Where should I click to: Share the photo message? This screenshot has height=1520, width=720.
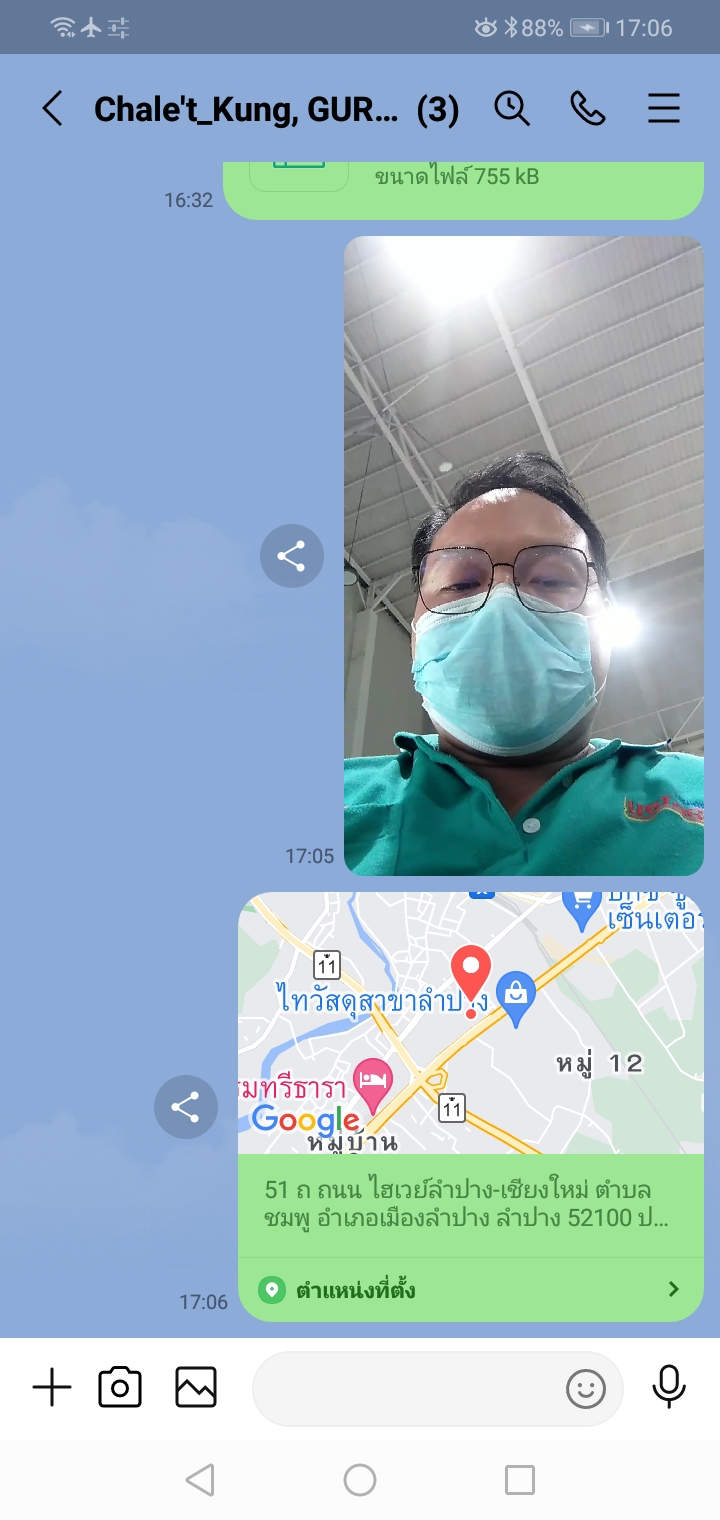(x=291, y=556)
